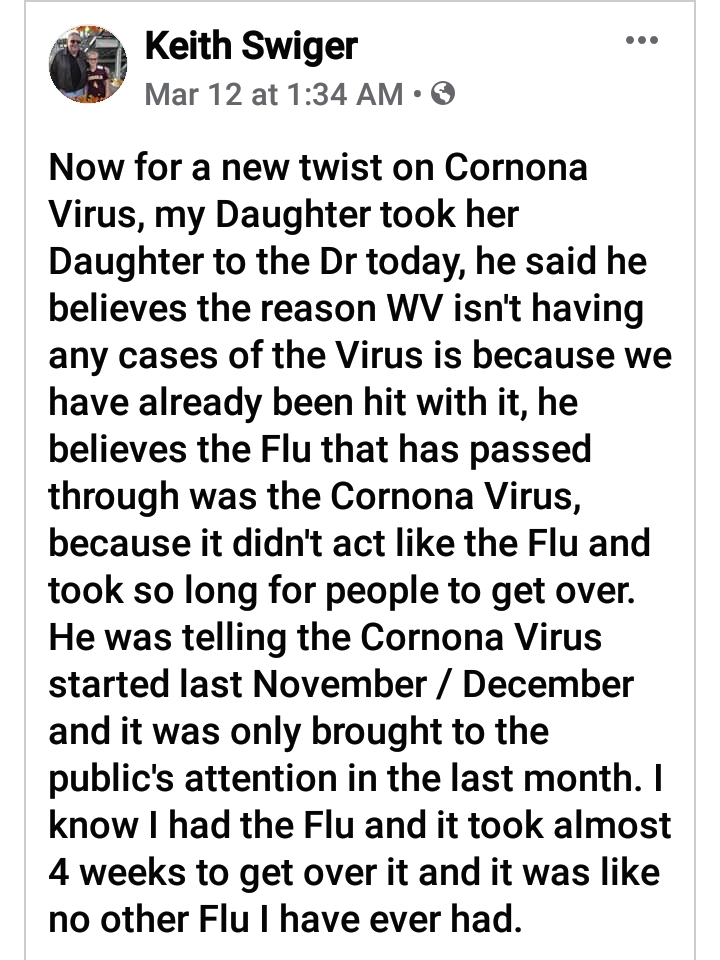This screenshot has height=960, width=720.
Task: Open Keith Swiger's profile from the name
Action: [x=251, y=44]
